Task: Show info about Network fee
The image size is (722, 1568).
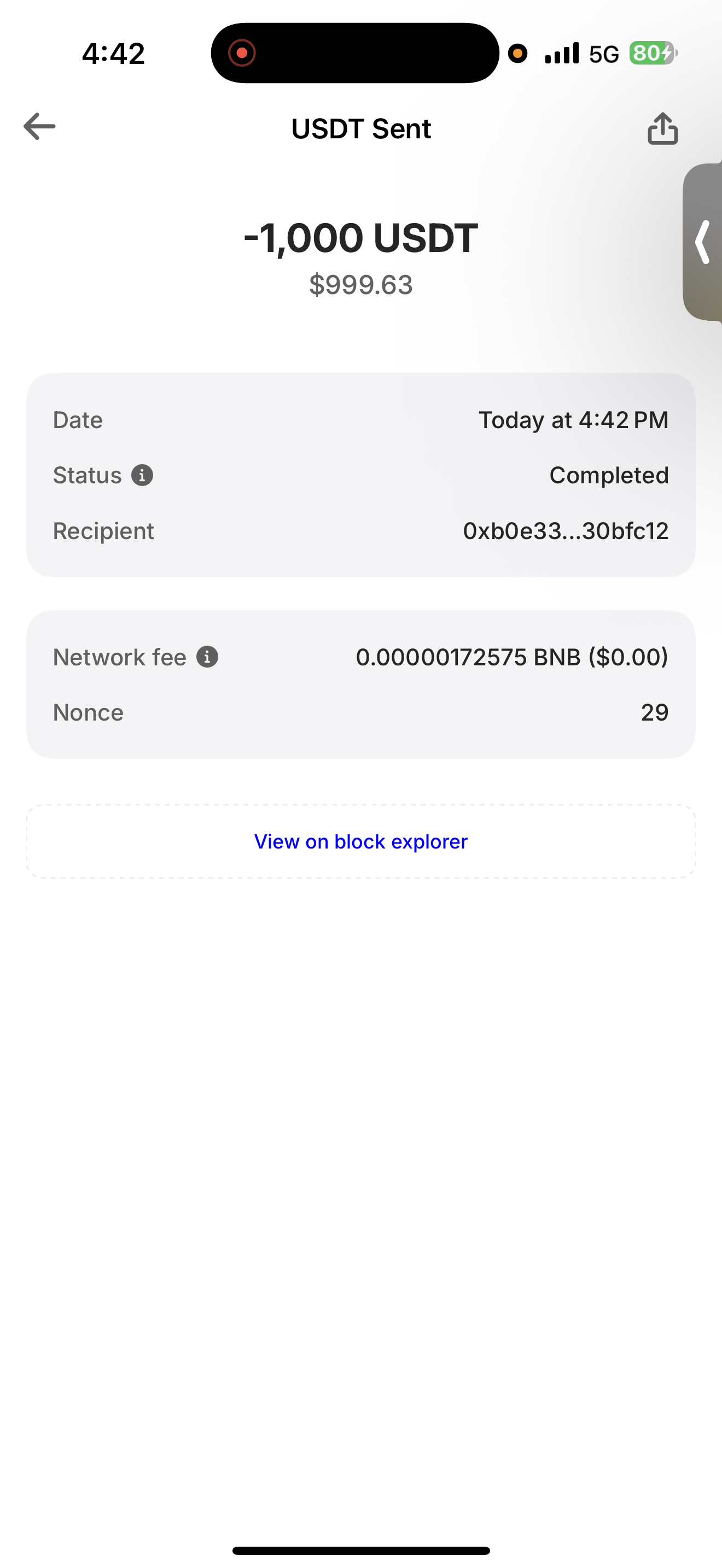Action: pos(207,657)
